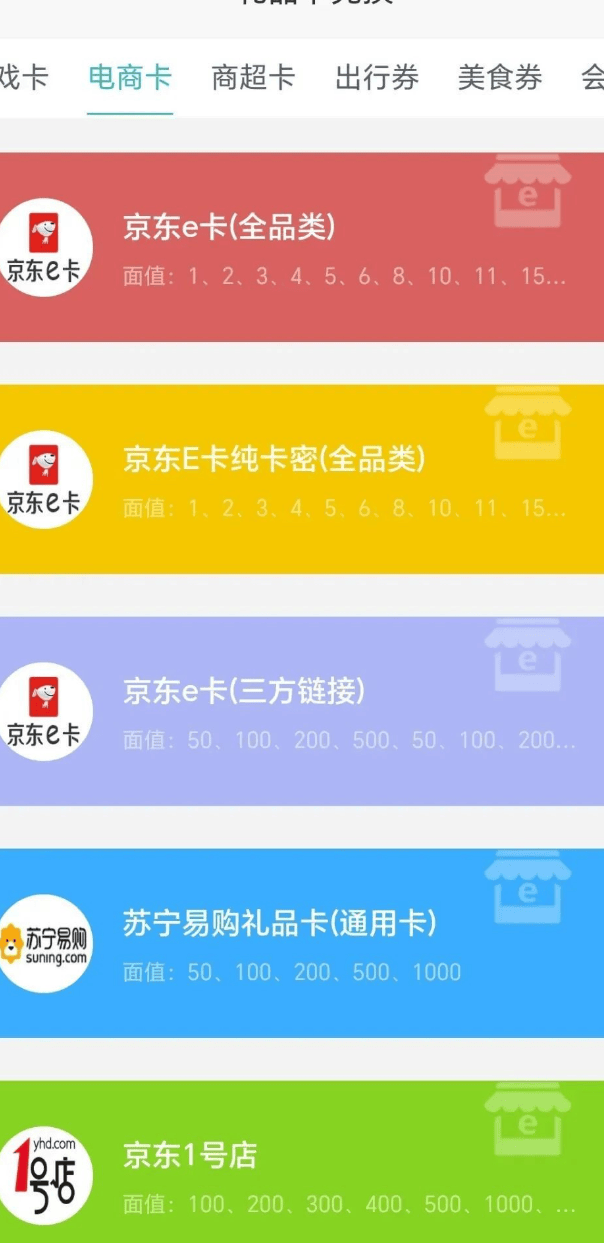Open the 京东E卡纯卡密(全品类) card

[x=302, y=479]
